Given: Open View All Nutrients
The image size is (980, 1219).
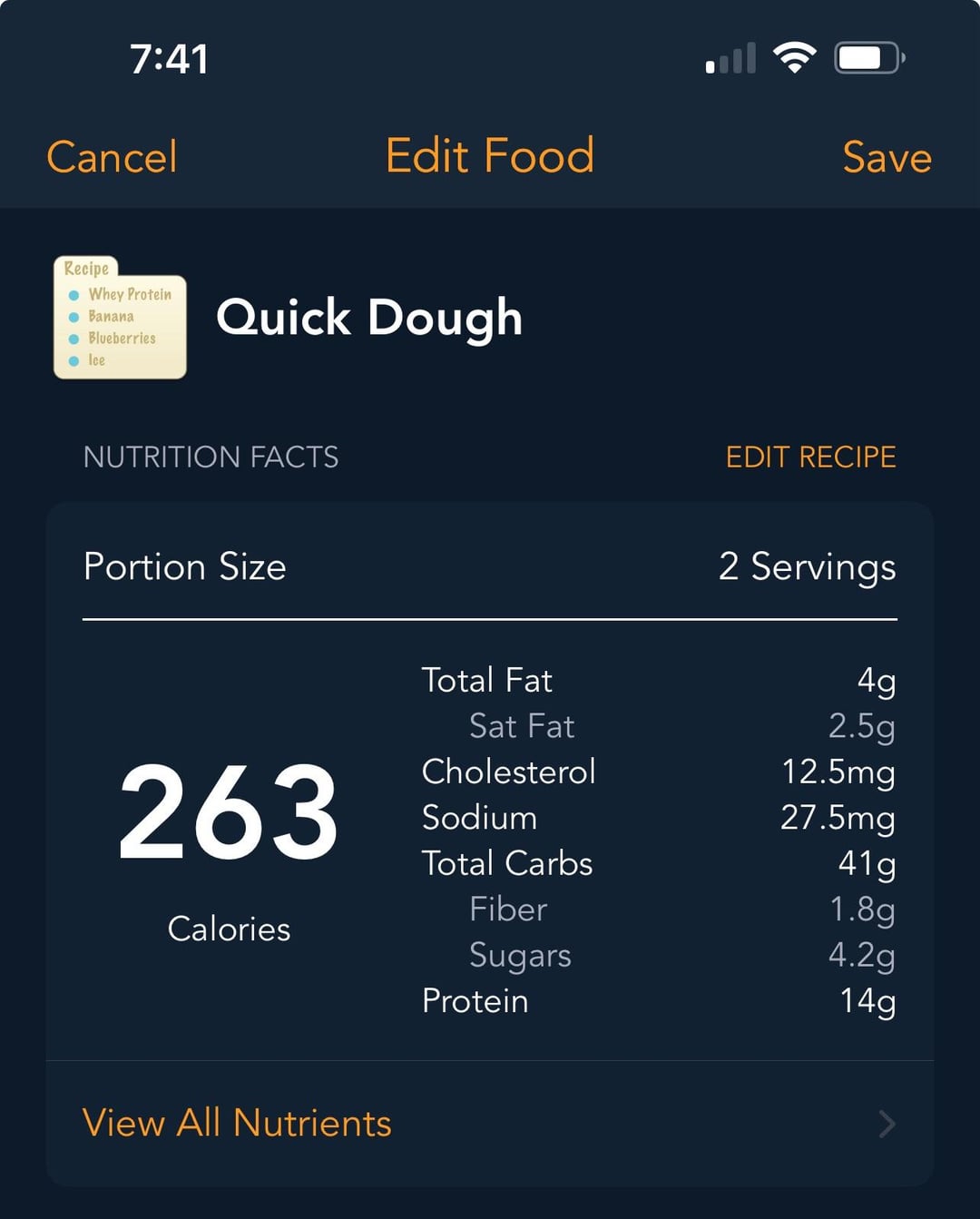Looking at the screenshot, I should pos(490,1124).
